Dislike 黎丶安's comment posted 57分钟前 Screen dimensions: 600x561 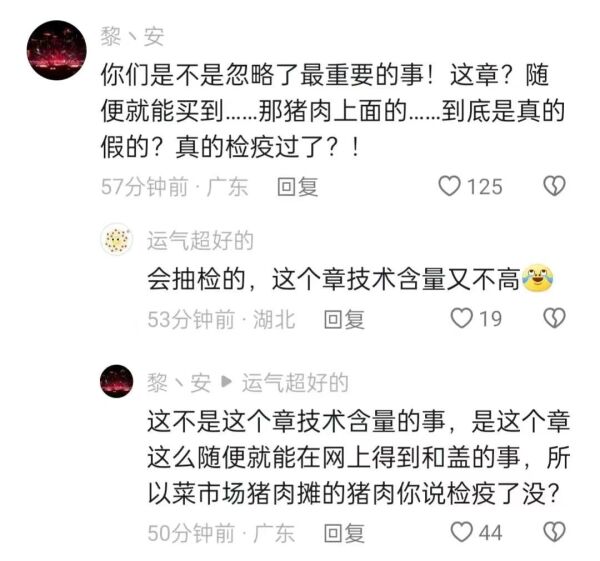tap(553, 186)
